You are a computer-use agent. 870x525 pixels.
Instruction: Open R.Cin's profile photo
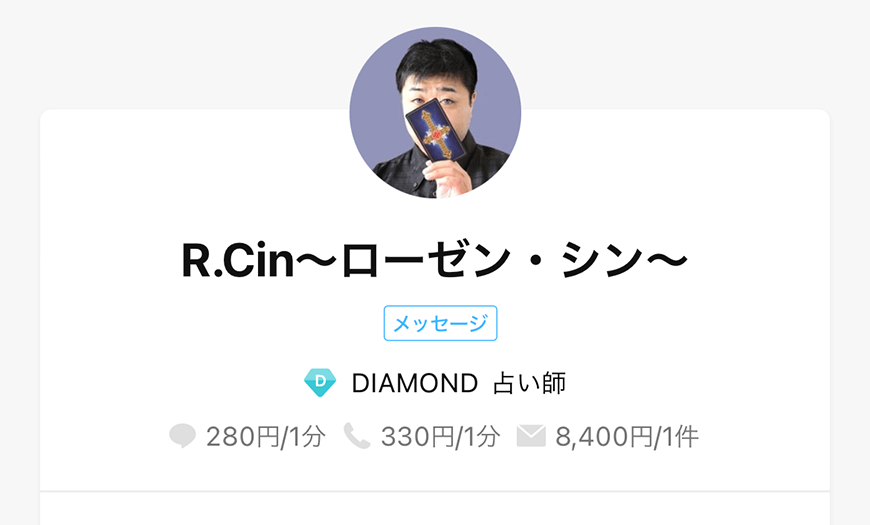435,113
